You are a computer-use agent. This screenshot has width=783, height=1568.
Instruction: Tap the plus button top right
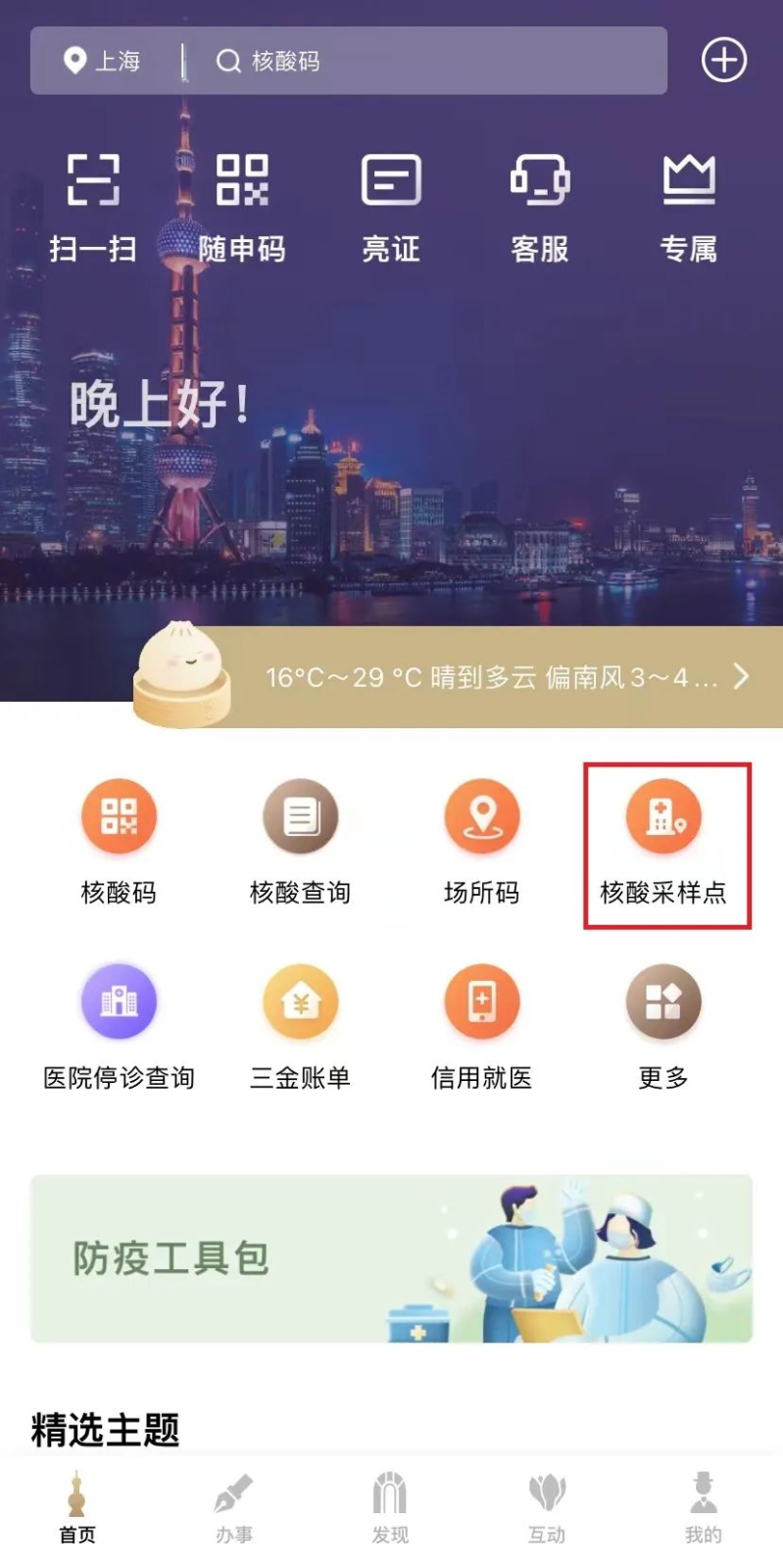click(723, 59)
